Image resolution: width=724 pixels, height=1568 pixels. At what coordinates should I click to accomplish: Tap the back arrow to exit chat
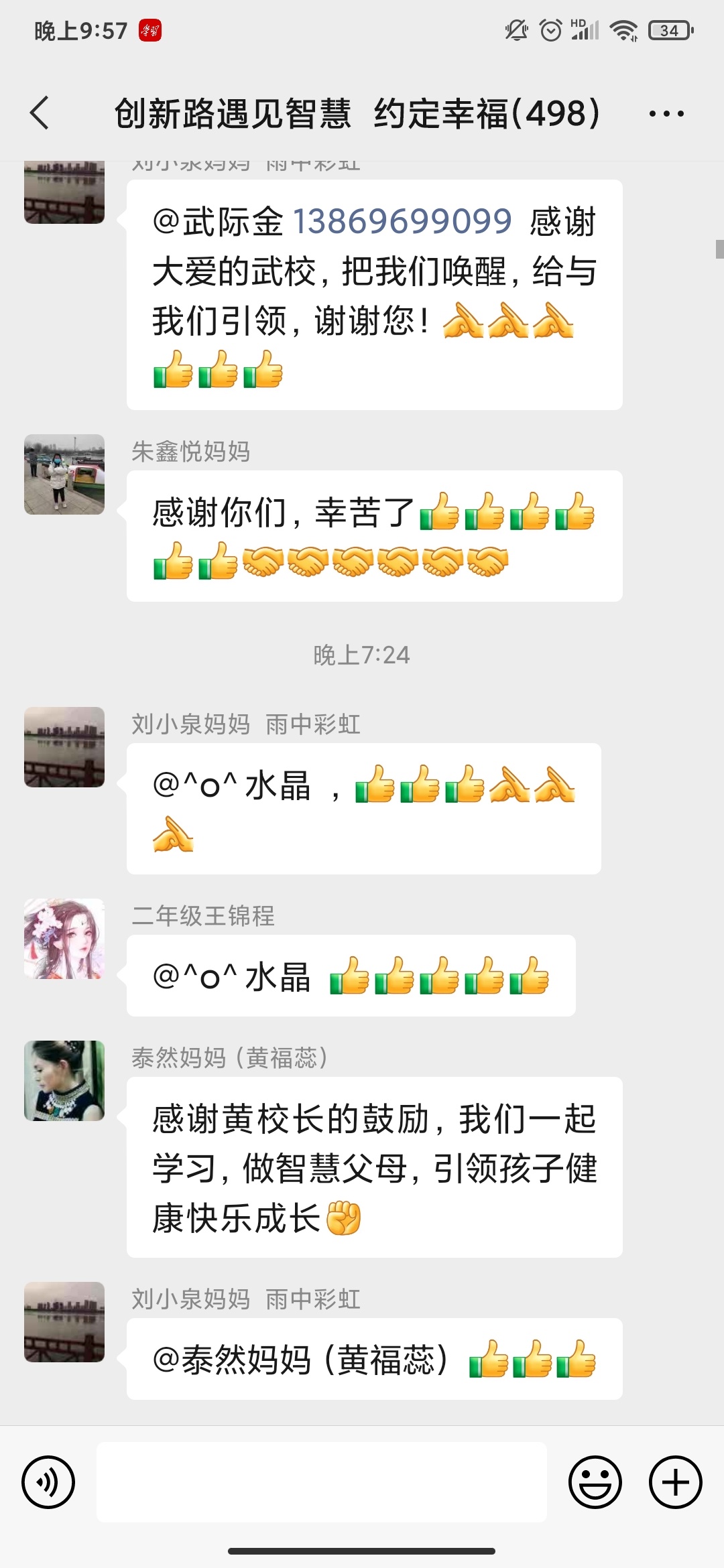tap(38, 113)
